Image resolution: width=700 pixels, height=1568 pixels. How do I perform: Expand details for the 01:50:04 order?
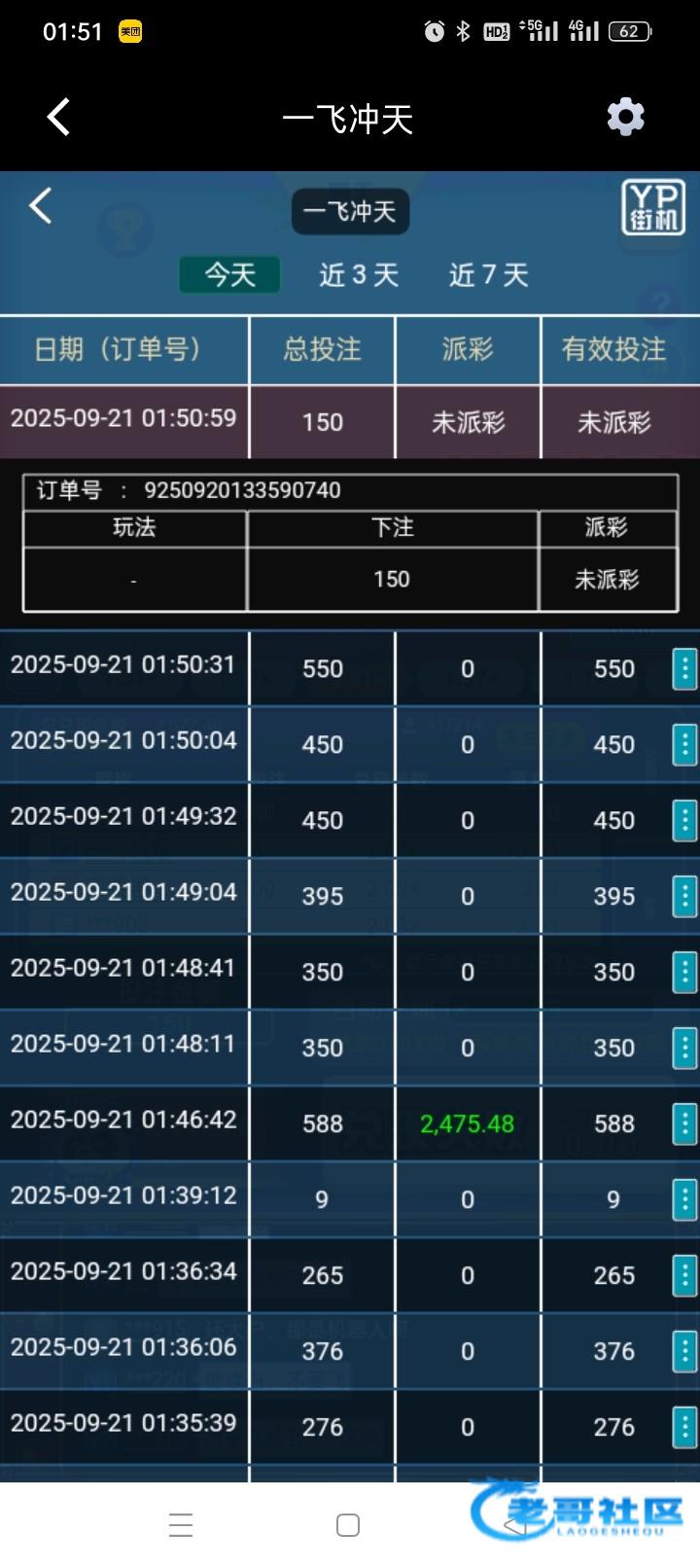[684, 744]
